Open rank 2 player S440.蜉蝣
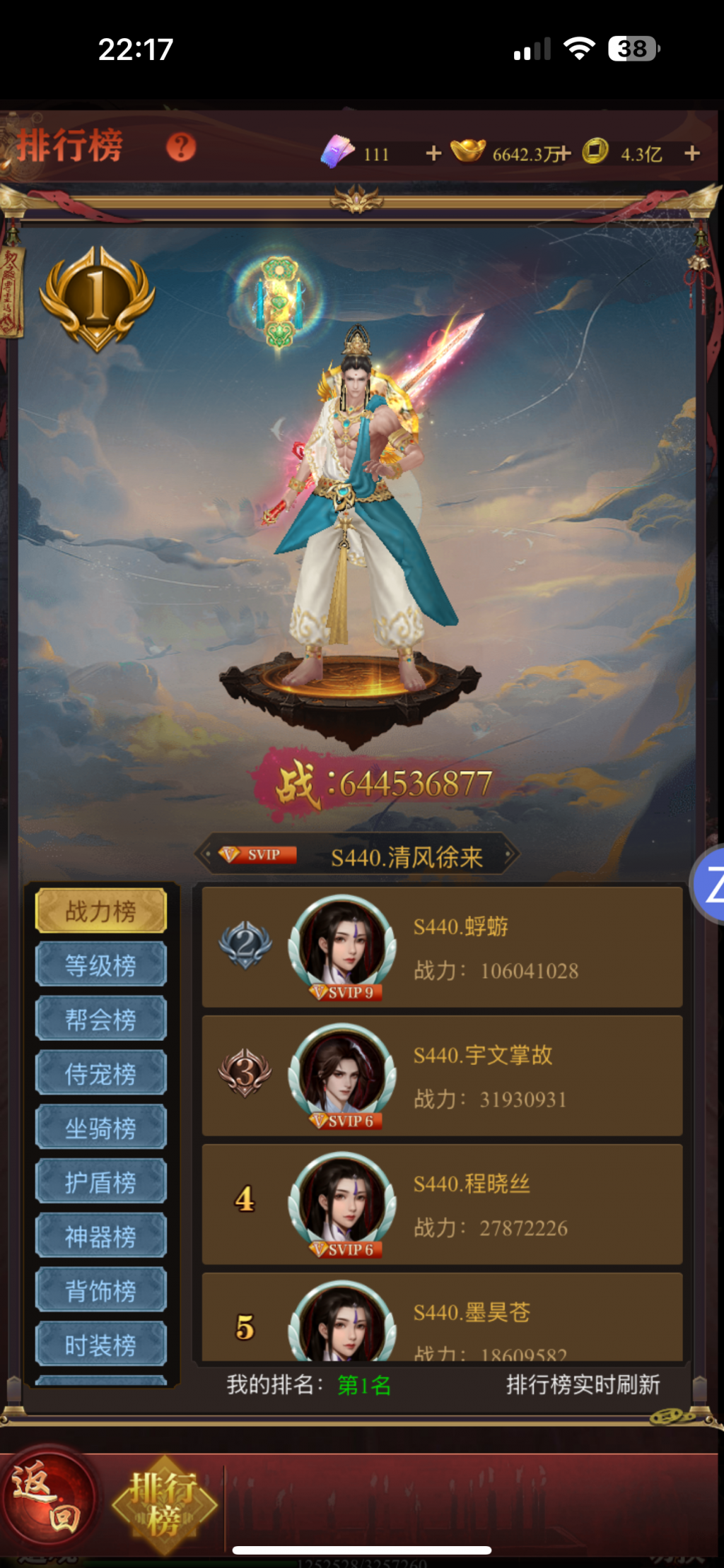Image resolution: width=724 pixels, height=1568 pixels. coord(442,948)
